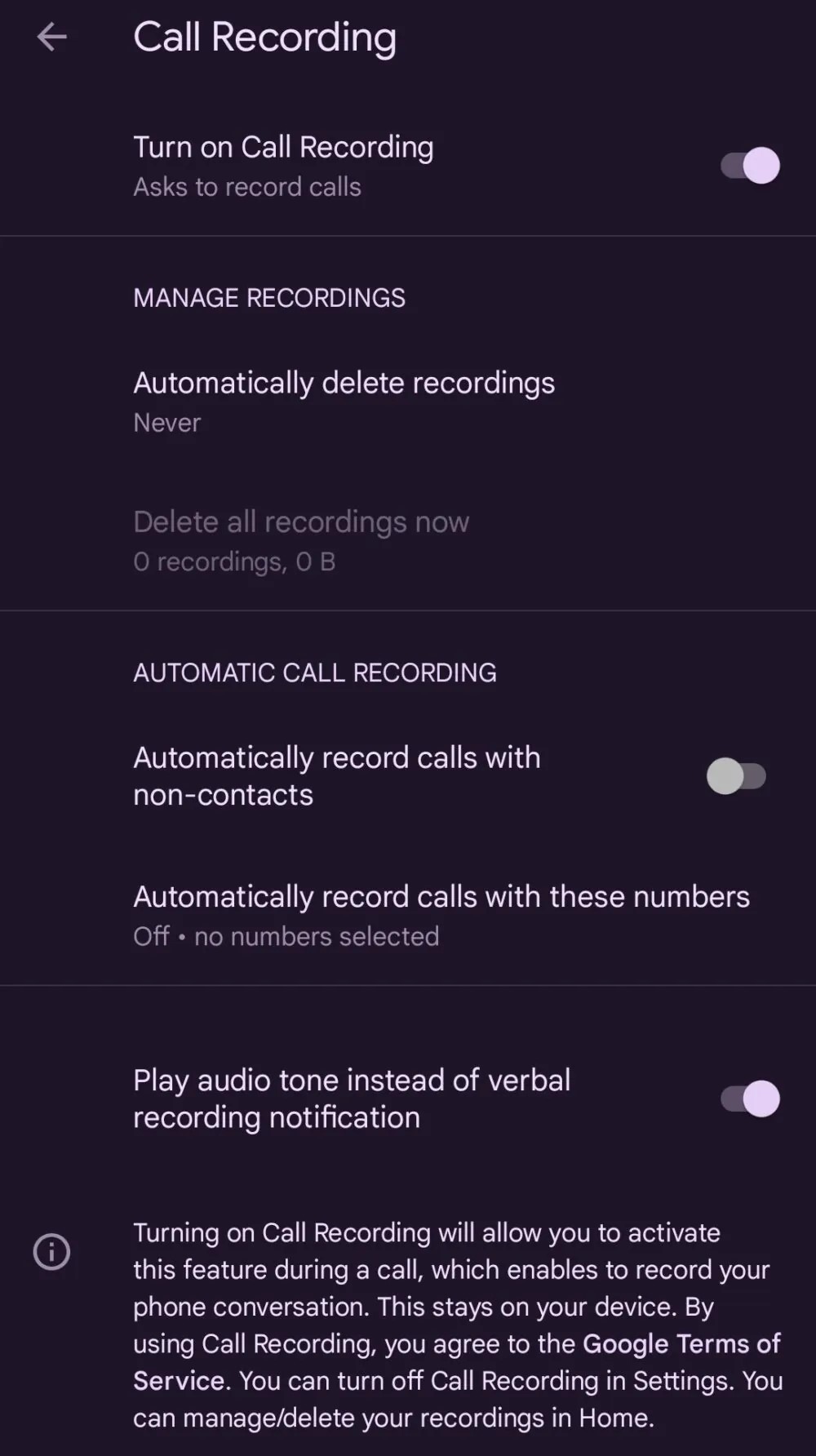
Task: Turn off the Call Recording switch
Action: click(x=750, y=166)
